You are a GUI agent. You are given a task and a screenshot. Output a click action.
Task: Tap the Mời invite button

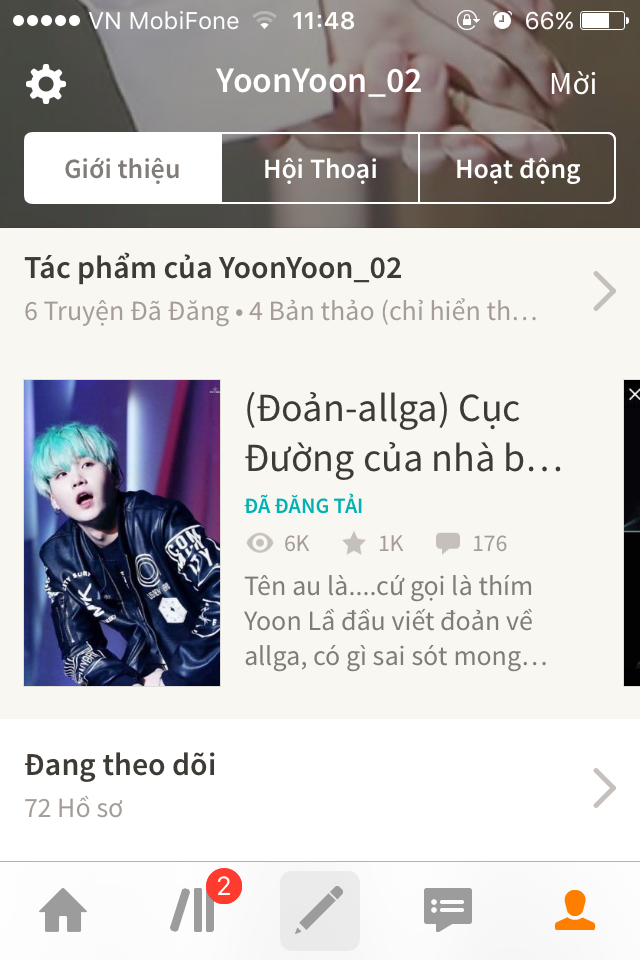(573, 84)
